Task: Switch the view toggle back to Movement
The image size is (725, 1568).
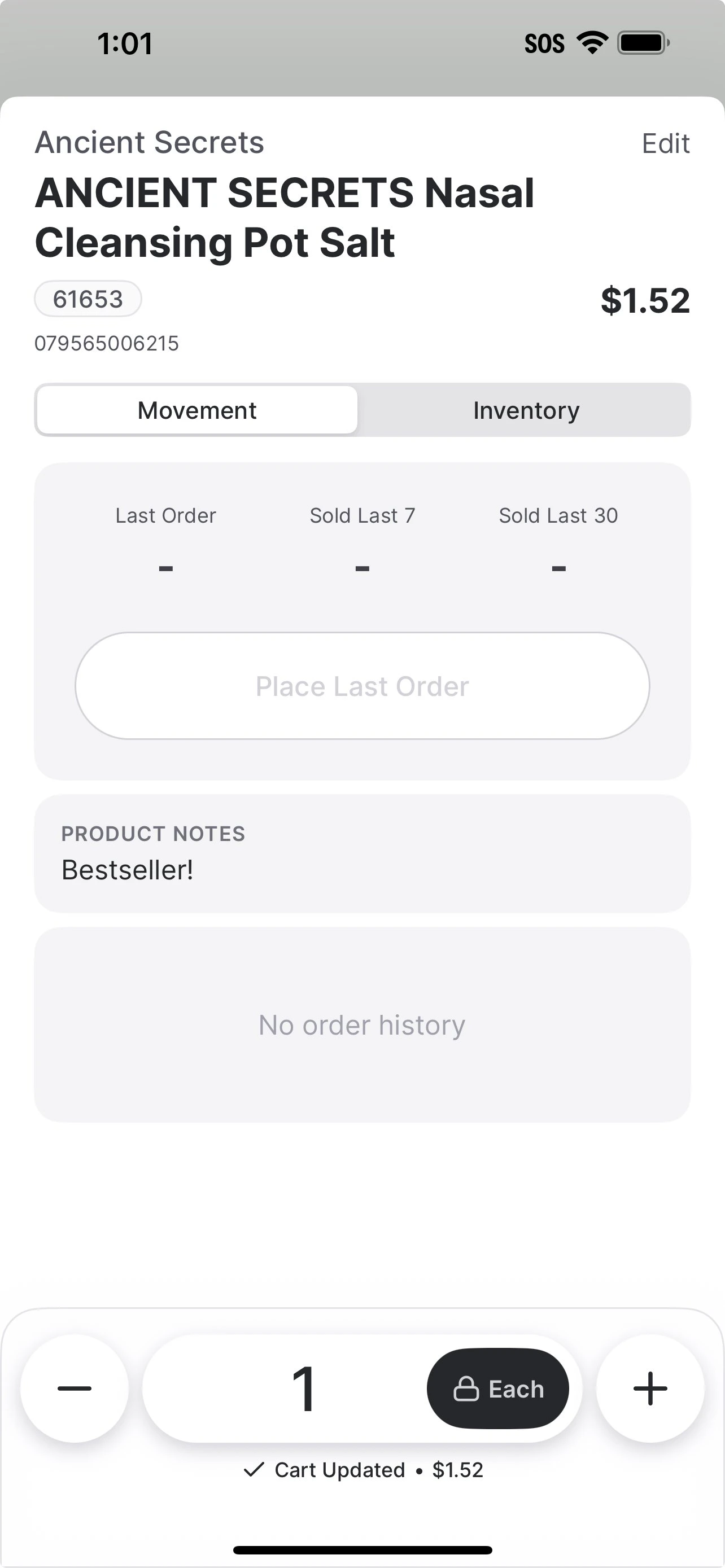Action: tap(196, 410)
